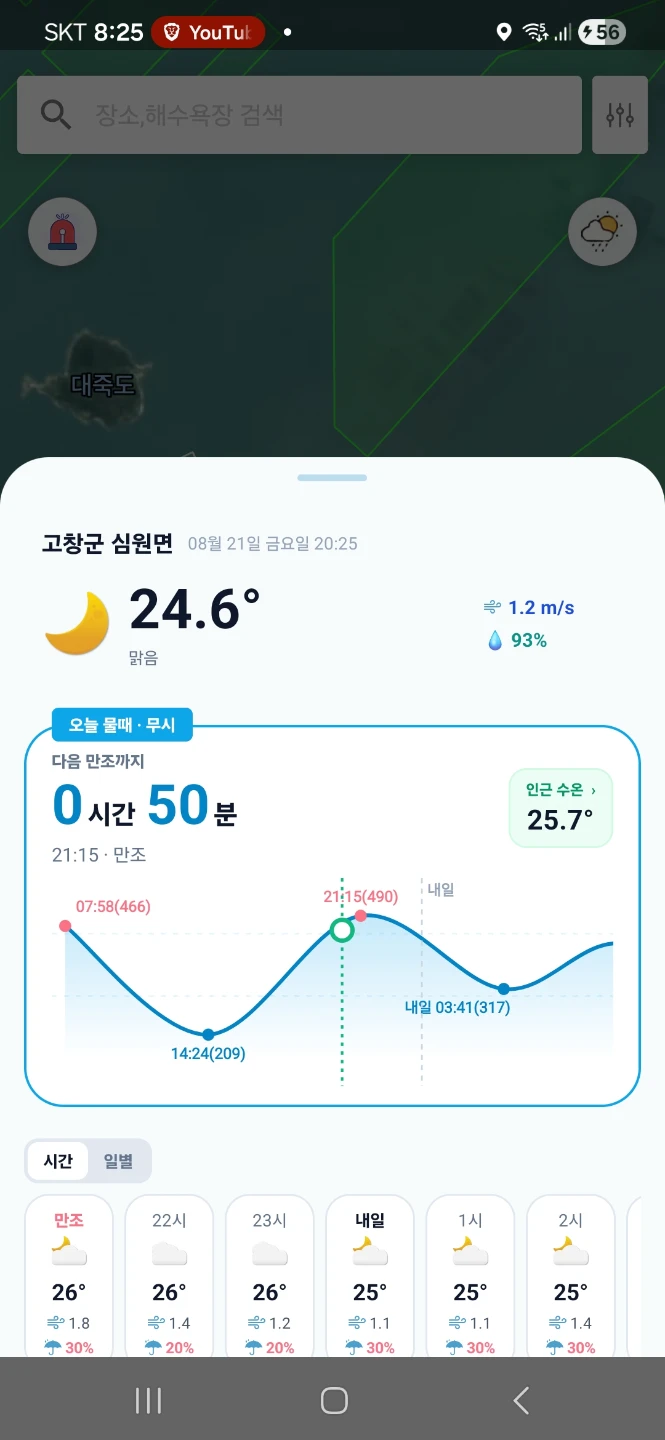Image resolution: width=665 pixels, height=1440 pixels.
Task: Open recent apps from navigation bar
Action: [148, 1400]
